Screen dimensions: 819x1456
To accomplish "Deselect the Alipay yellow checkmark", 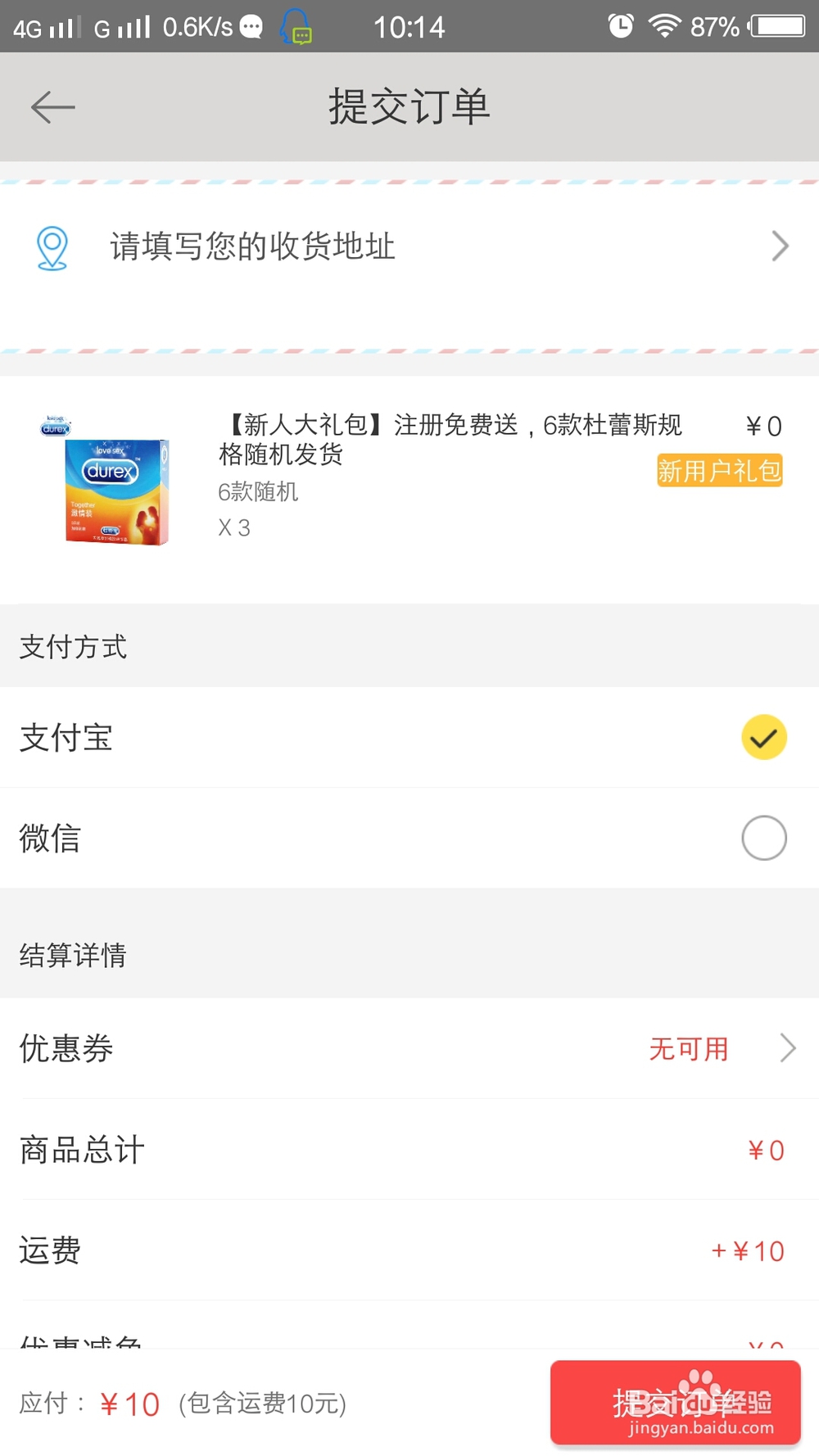I will [762, 737].
